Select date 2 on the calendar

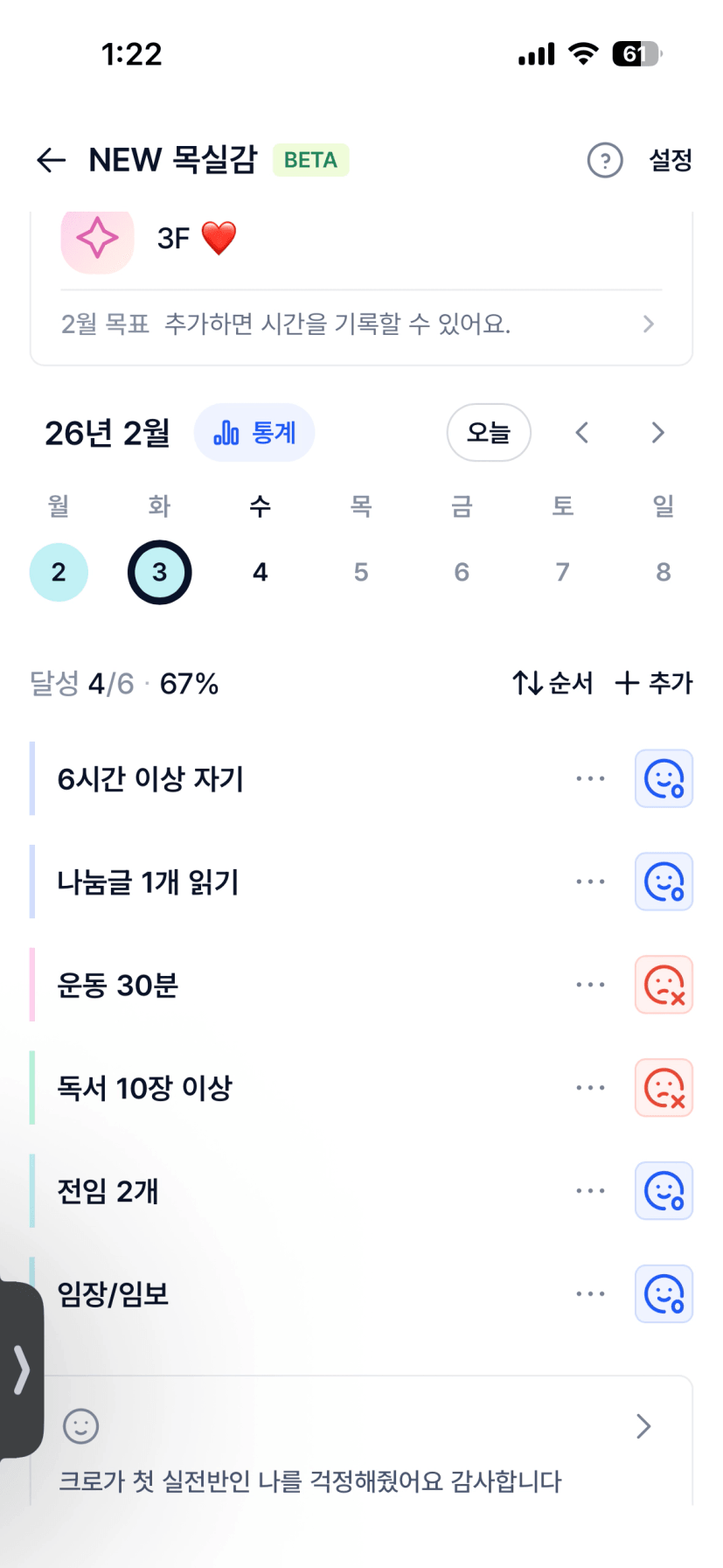point(59,573)
